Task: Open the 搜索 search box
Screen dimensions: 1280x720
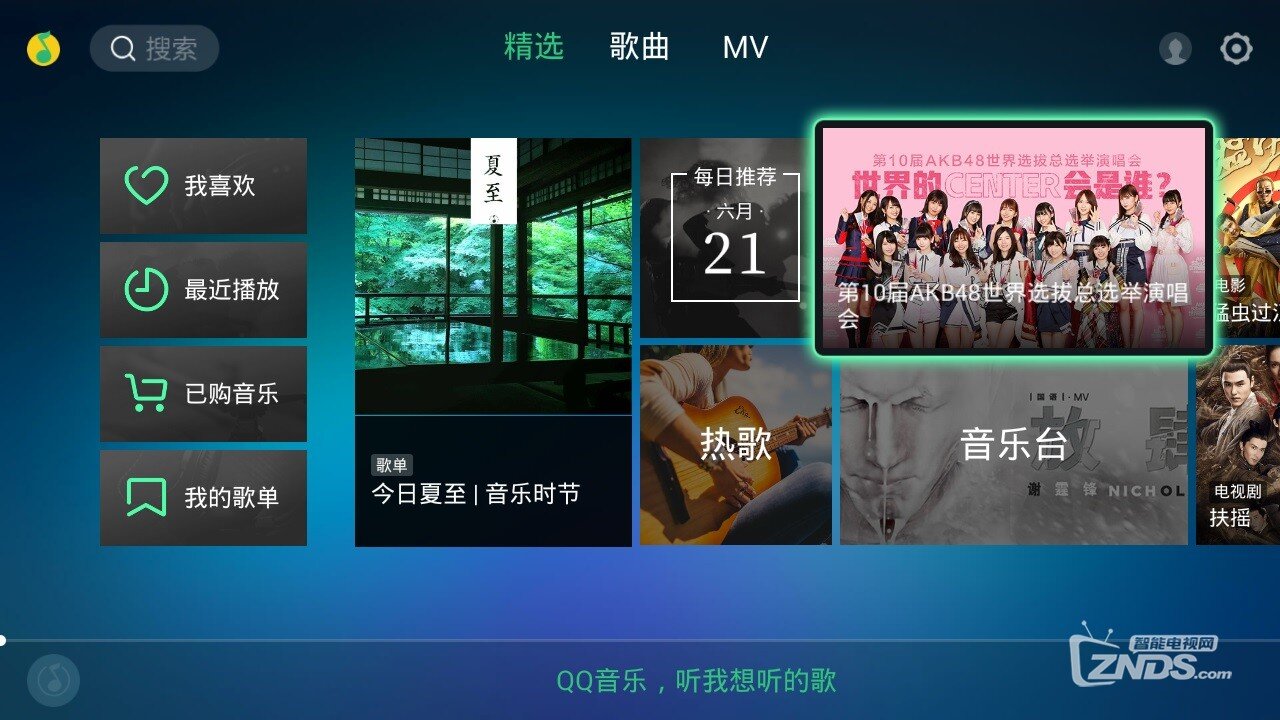Action: click(x=155, y=48)
